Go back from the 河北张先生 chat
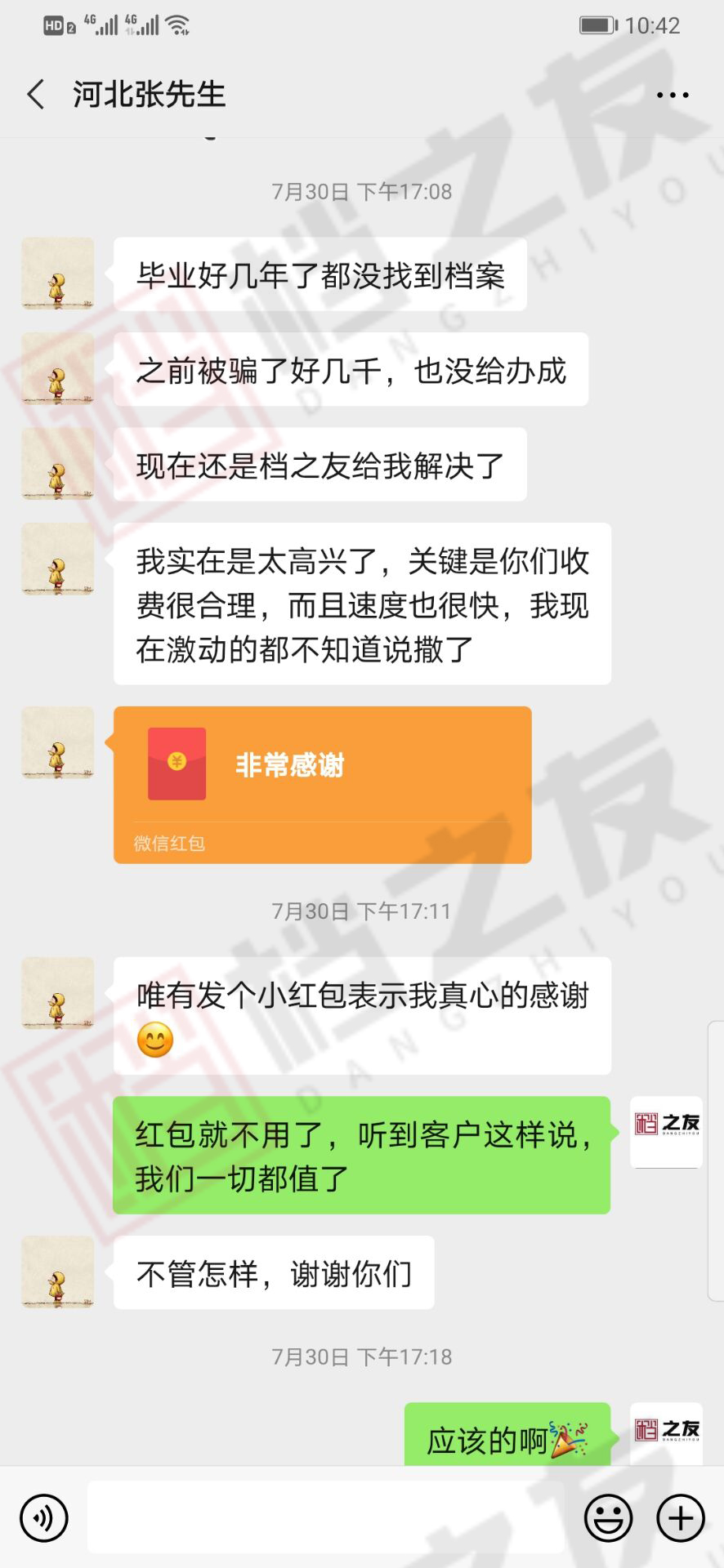This screenshot has width=724, height=1568. pyautogui.click(x=36, y=95)
